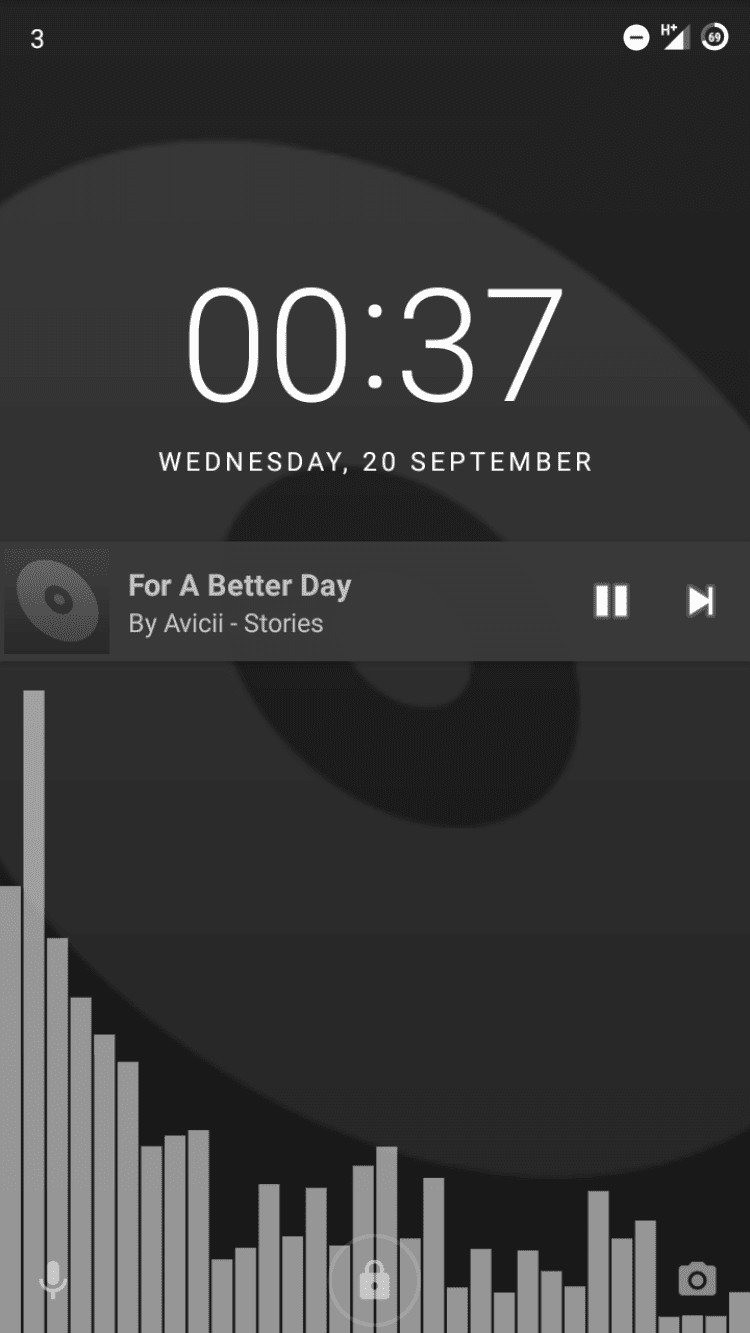Screen dimensions: 750x1333
Task: Open the camera shortcut
Action: (697, 1279)
